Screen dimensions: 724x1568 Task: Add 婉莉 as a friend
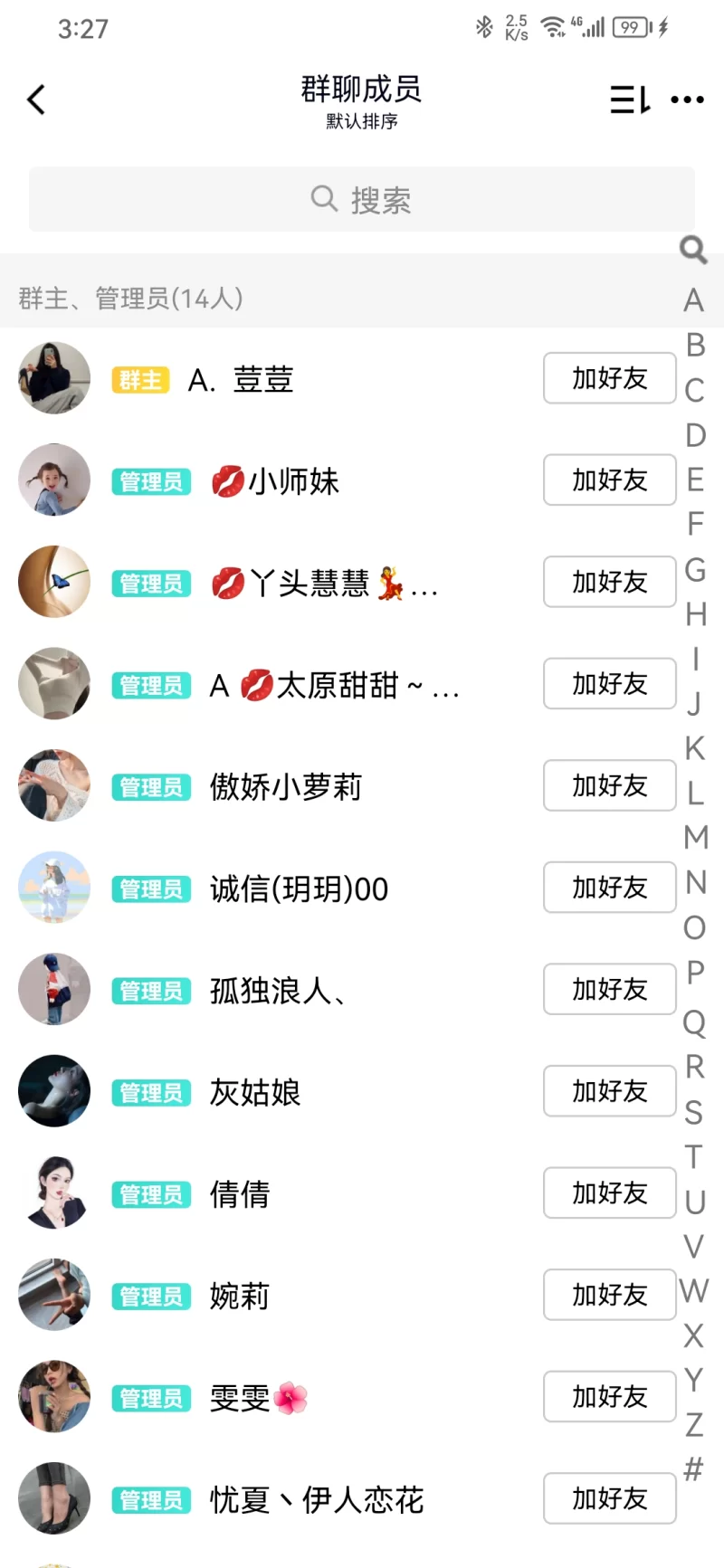pyautogui.click(x=609, y=1295)
